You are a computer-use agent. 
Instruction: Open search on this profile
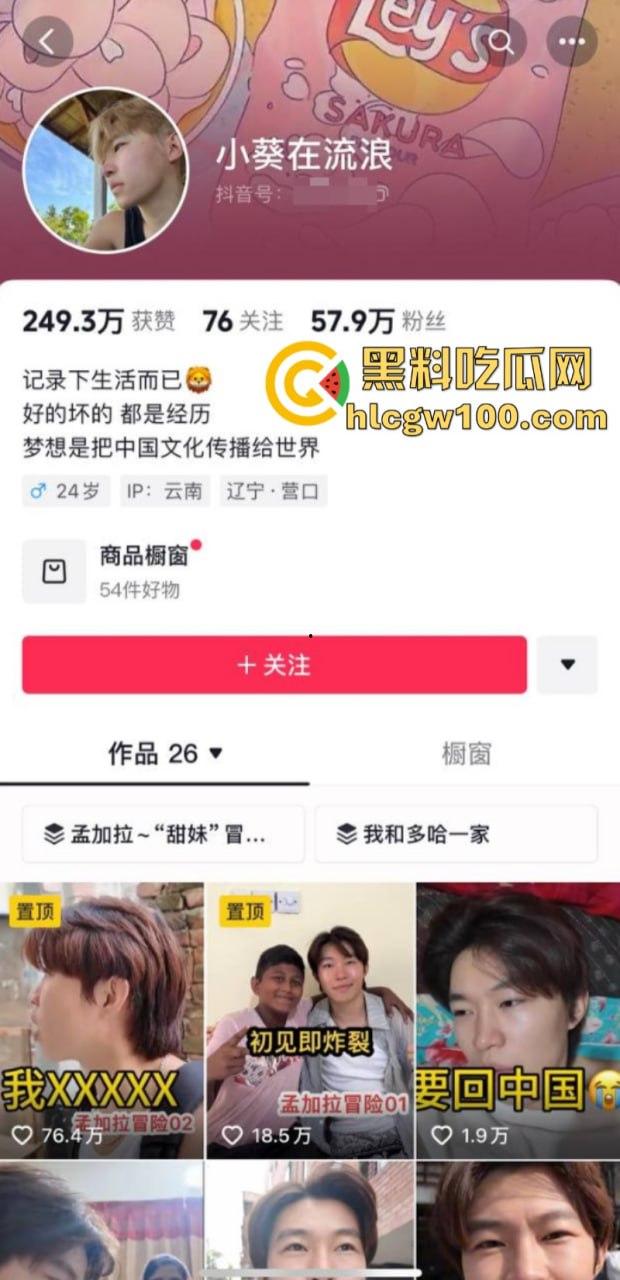(501, 41)
